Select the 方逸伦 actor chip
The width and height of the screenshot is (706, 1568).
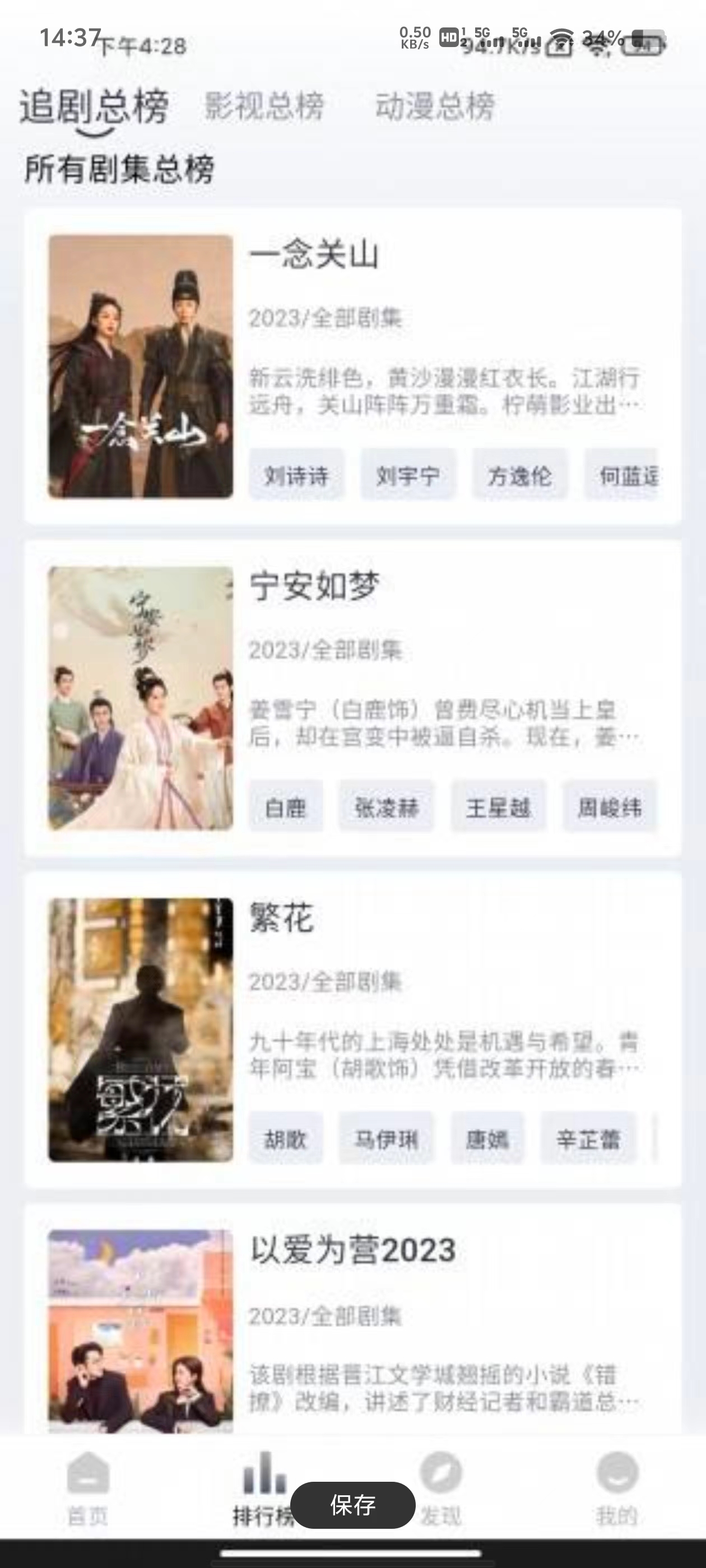(x=519, y=475)
